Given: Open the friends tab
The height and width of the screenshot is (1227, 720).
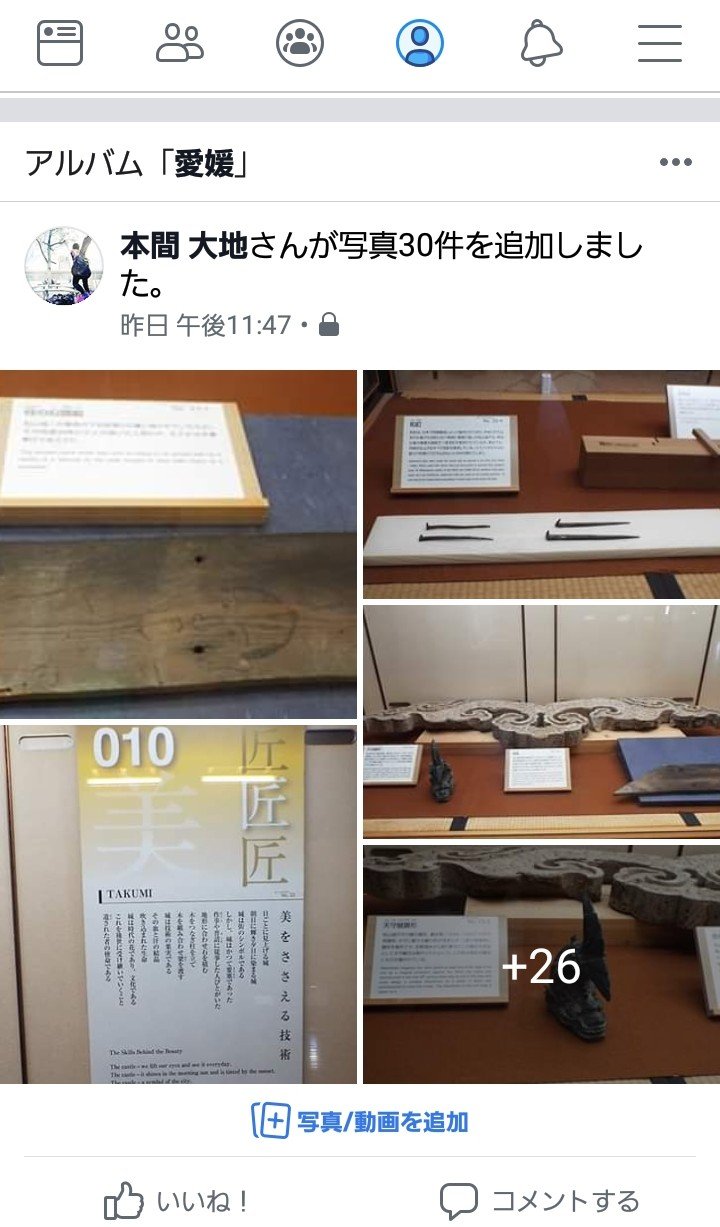Looking at the screenshot, I should [180, 43].
